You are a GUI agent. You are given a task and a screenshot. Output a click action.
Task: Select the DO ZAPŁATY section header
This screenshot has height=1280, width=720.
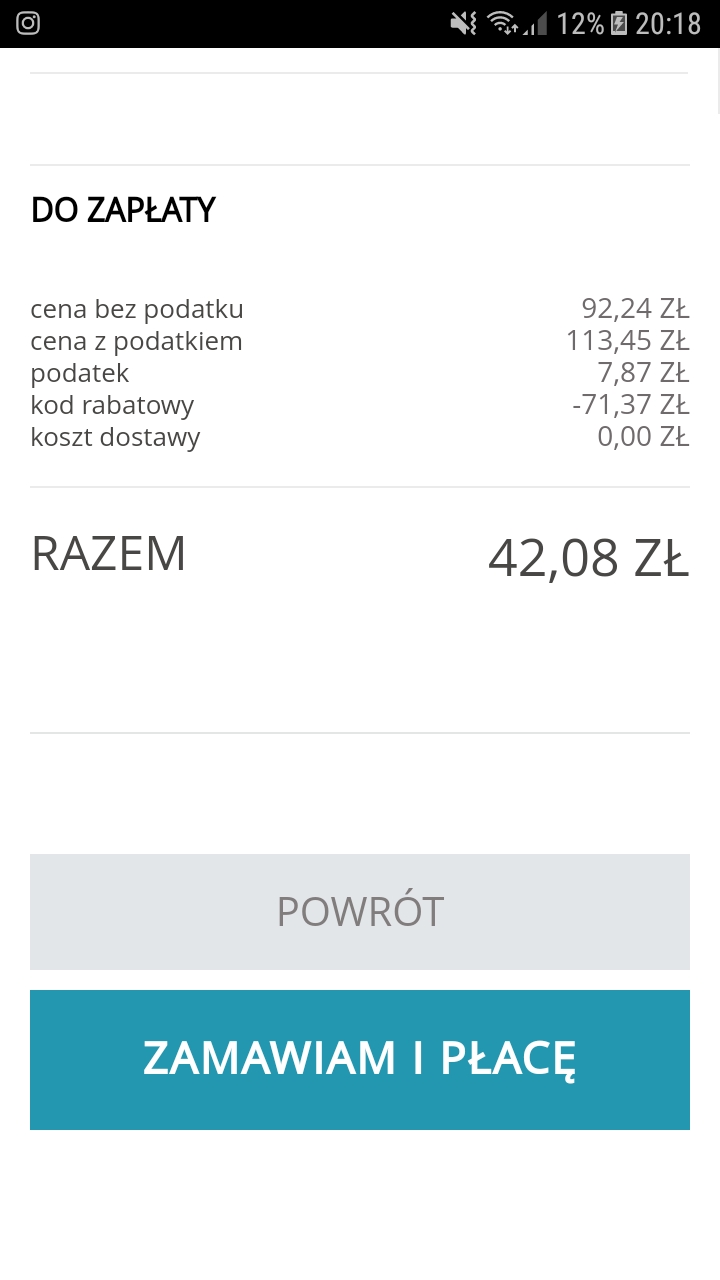(122, 210)
